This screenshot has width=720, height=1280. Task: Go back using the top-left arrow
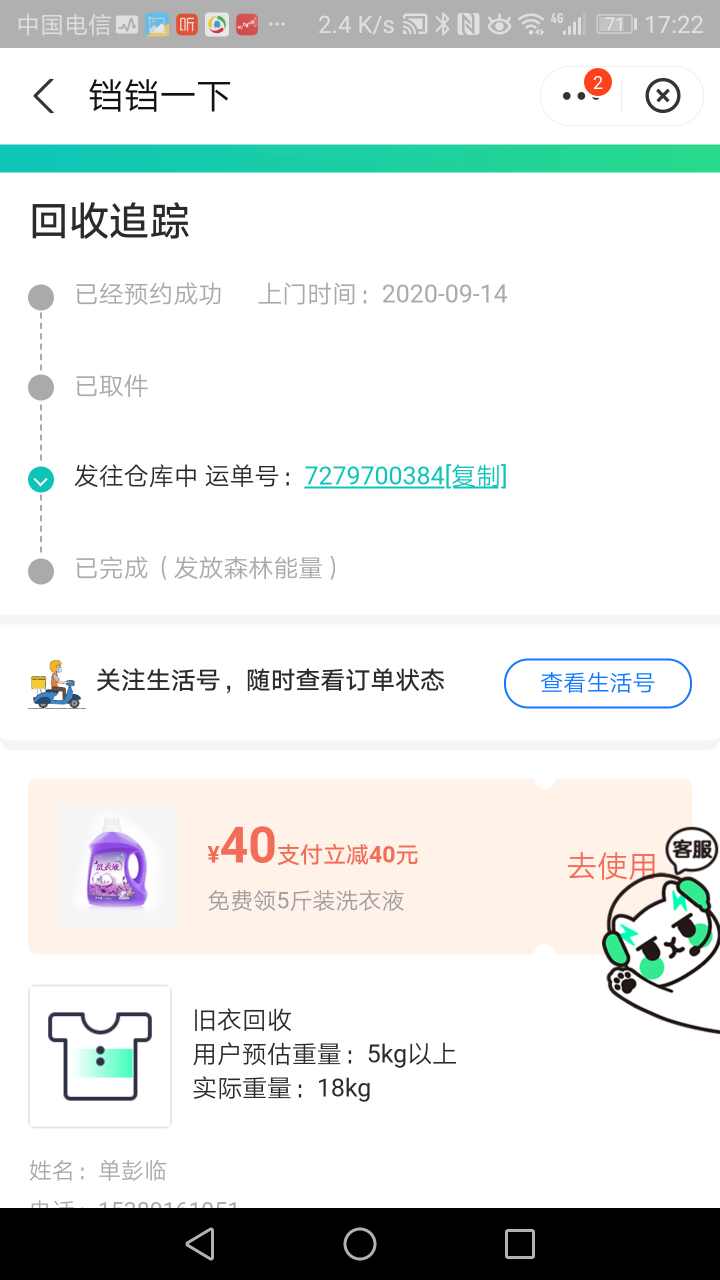click(44, 96)
